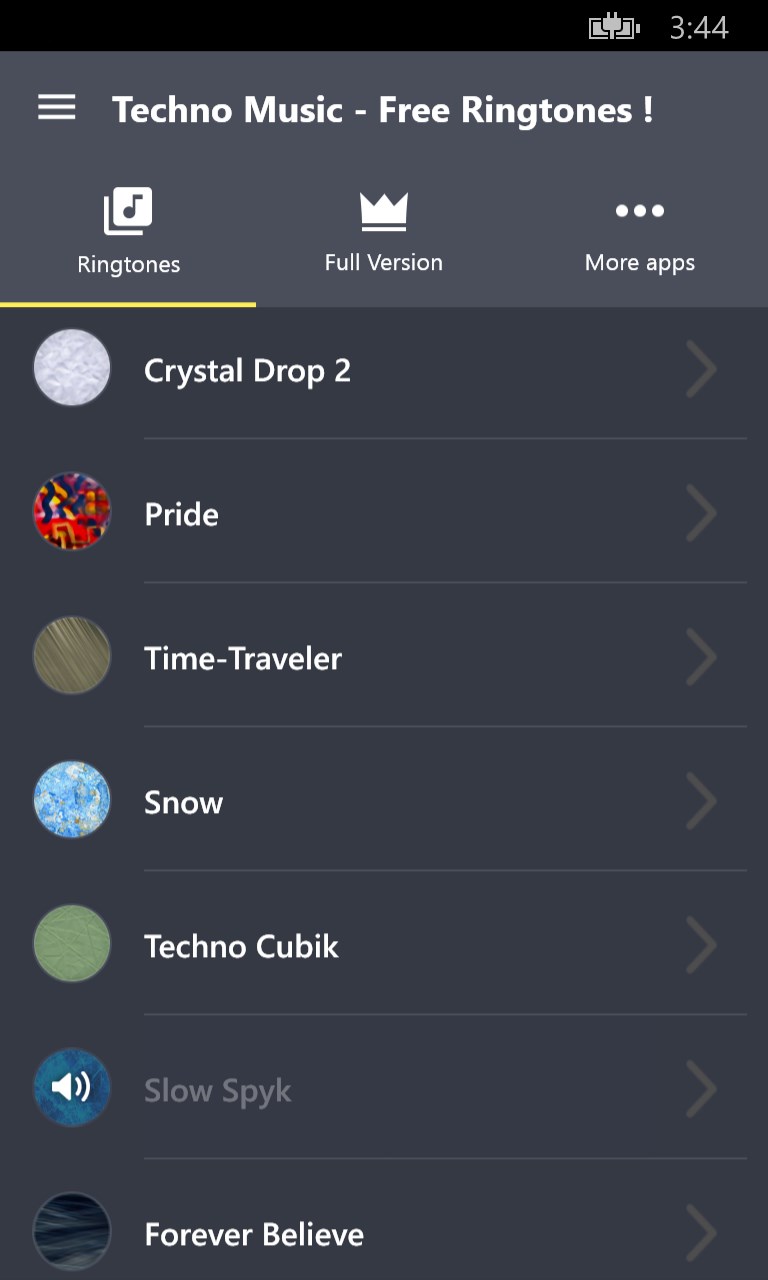Open the hamburger drawer menu
768x1280 pixels.
(57, 108)
